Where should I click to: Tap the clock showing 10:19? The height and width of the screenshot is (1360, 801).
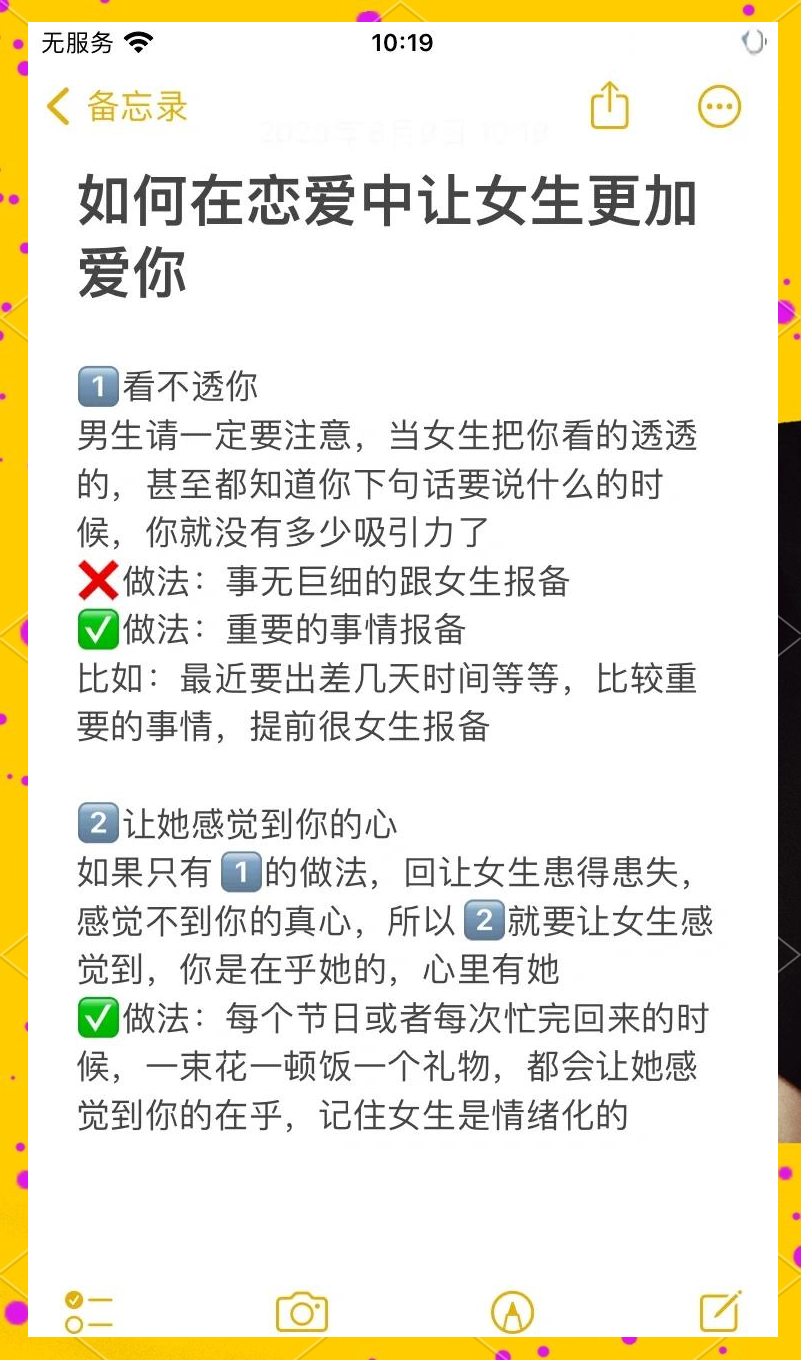click(x=400, y=42)
